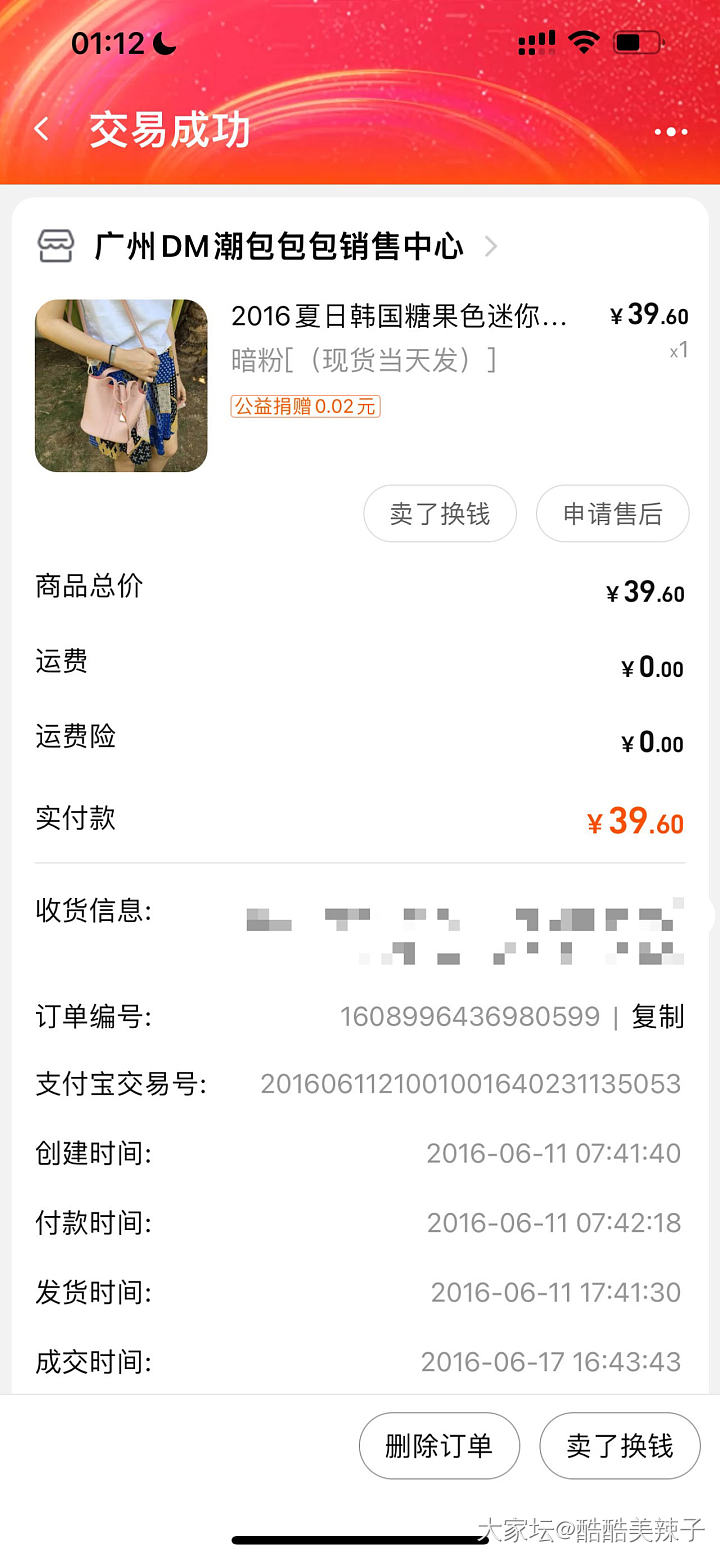
Task: Tap 卖了换钱 beside 删除订单
Action: point(620,1446)
